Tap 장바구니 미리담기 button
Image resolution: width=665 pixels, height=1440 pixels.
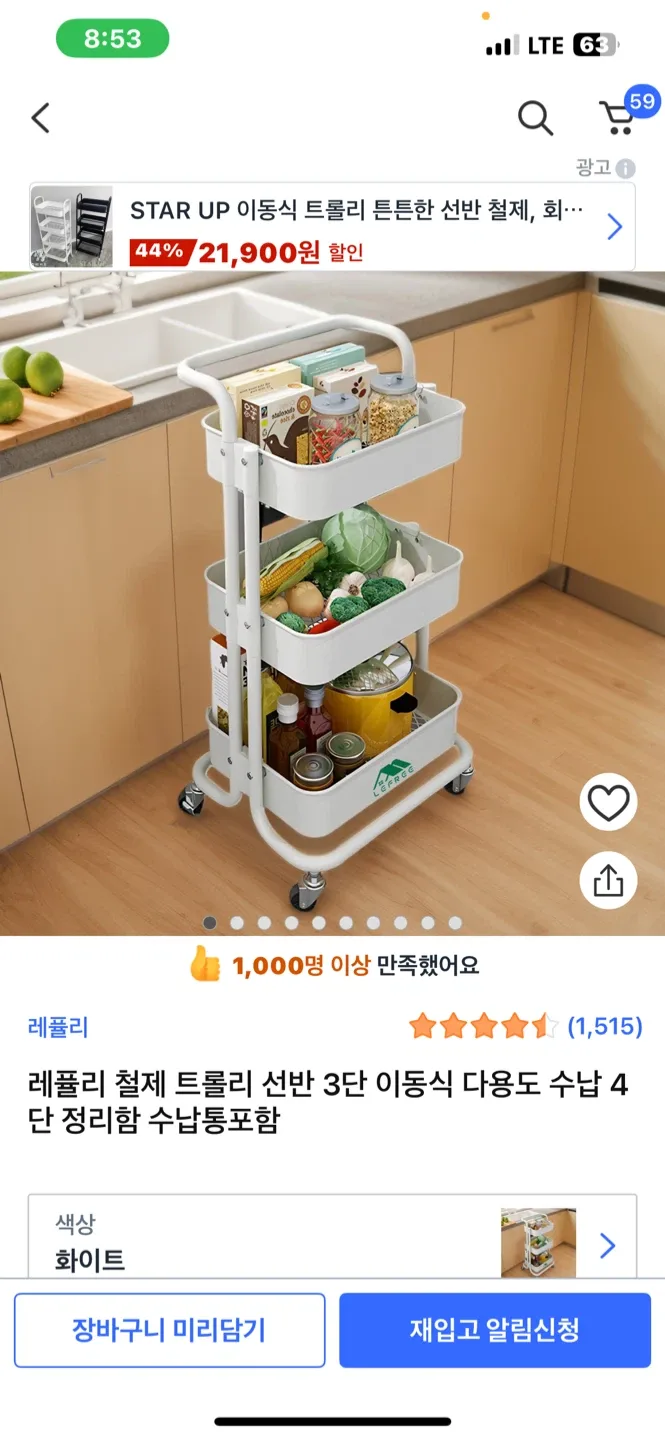(169, 1330)
